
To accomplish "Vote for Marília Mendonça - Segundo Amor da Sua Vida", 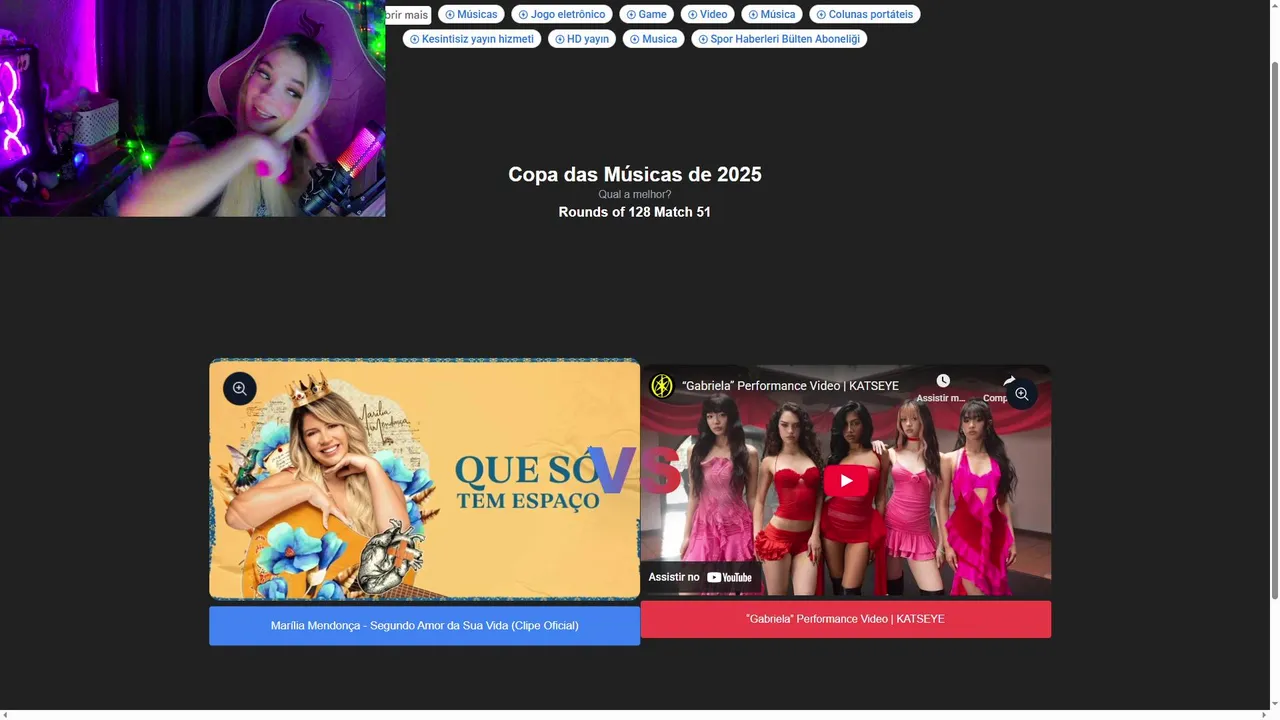I will (424, 626).
